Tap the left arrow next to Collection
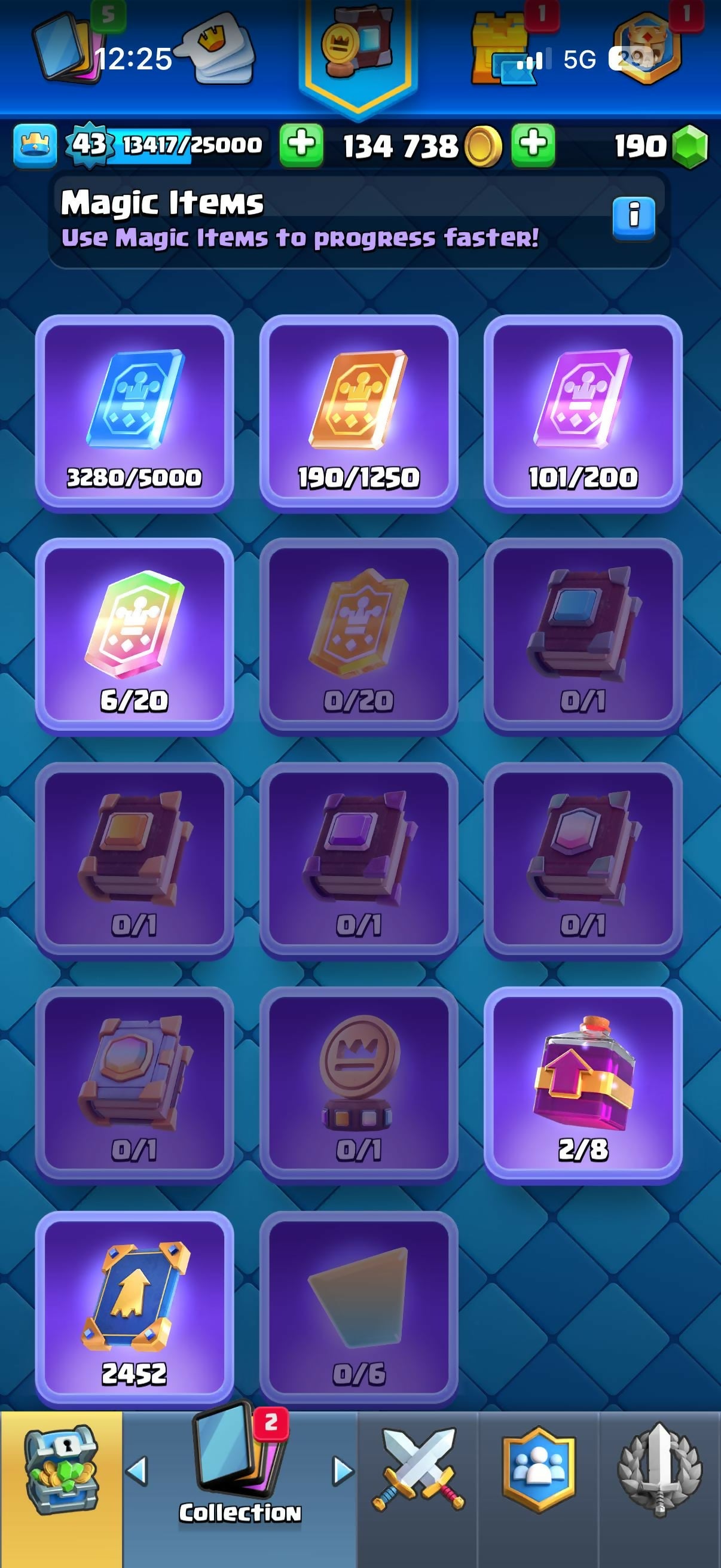 (x=136, y=1471)
